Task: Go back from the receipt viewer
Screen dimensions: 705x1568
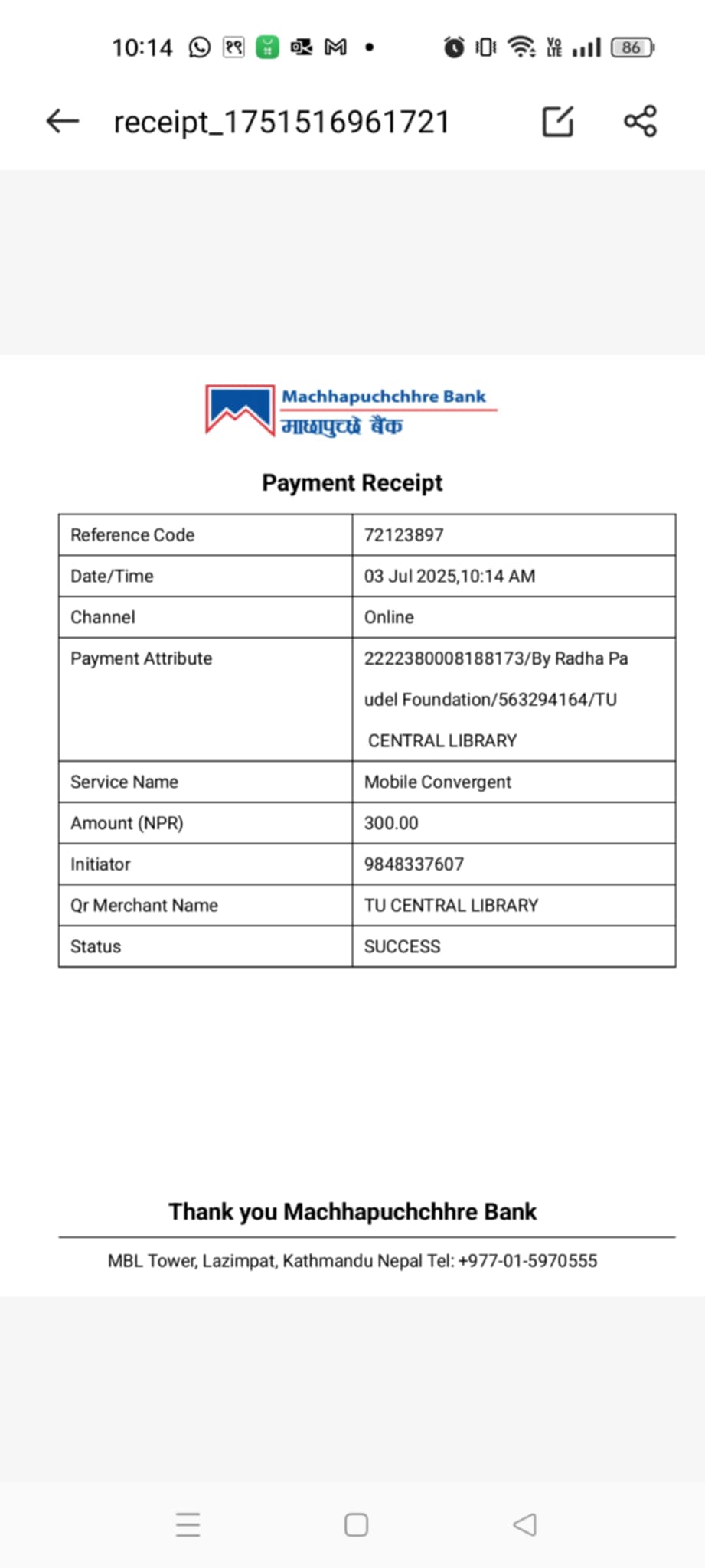Action: coord(63,121)
